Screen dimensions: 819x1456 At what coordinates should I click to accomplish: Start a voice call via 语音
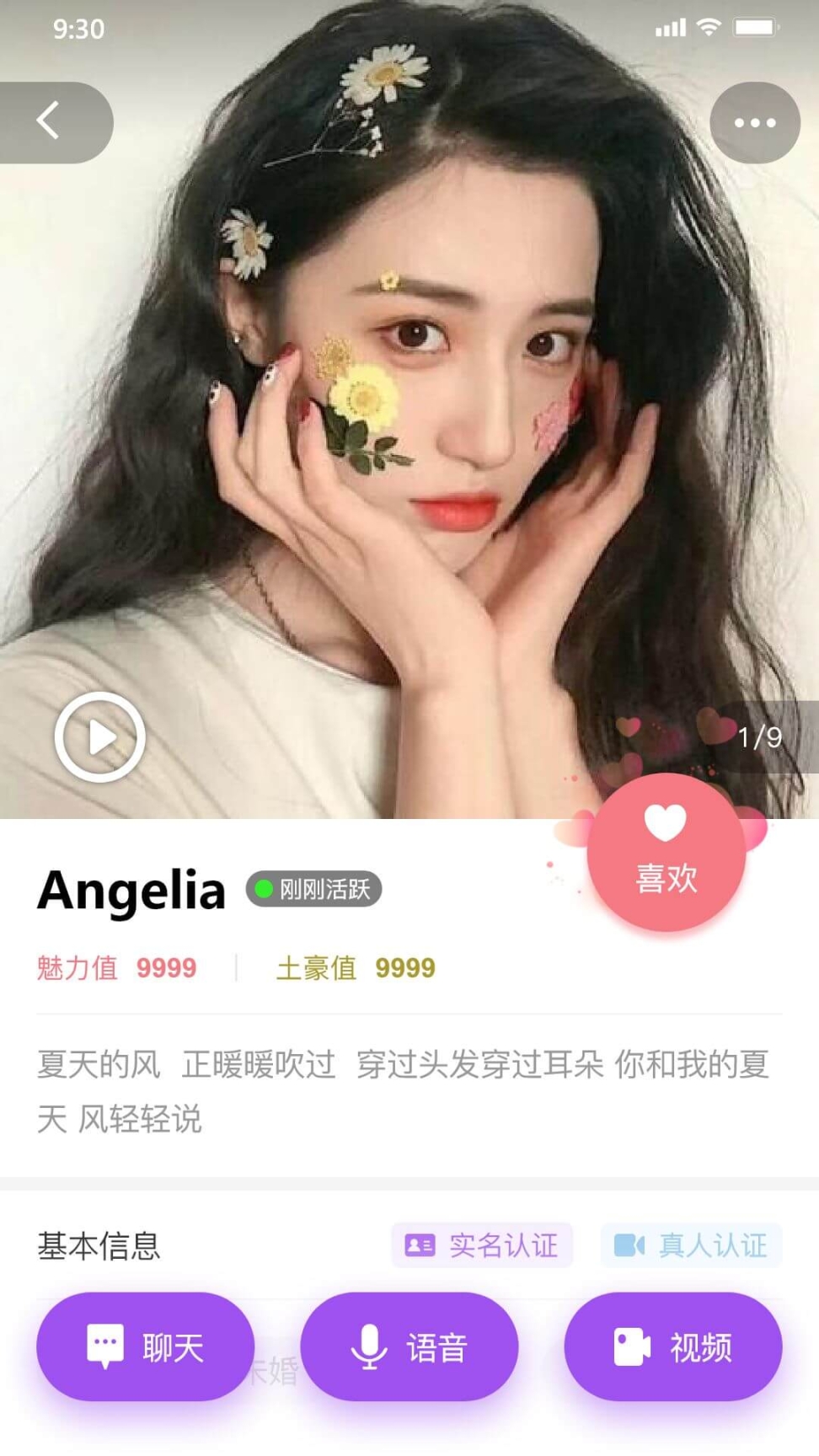pos(410,1346)
